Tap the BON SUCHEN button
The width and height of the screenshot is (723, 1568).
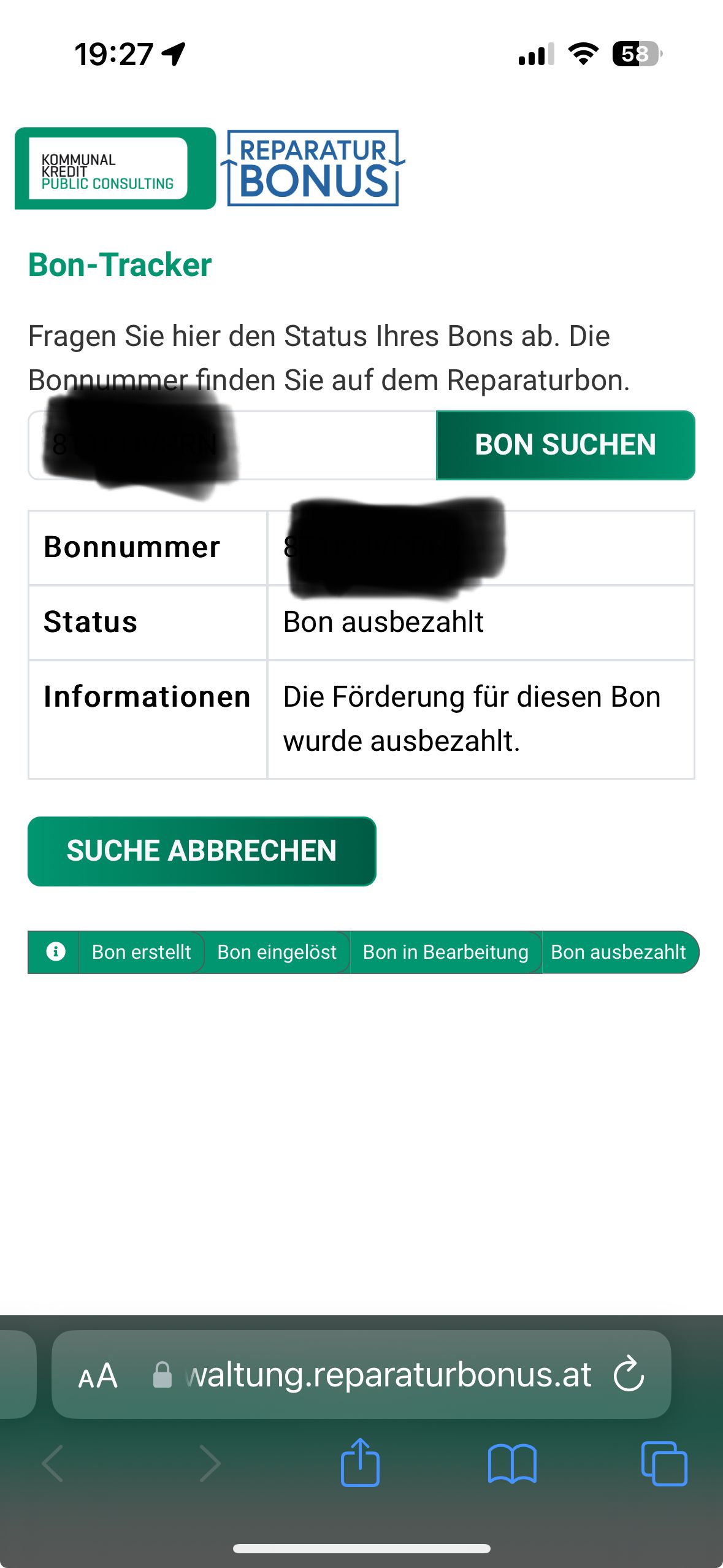565,445
